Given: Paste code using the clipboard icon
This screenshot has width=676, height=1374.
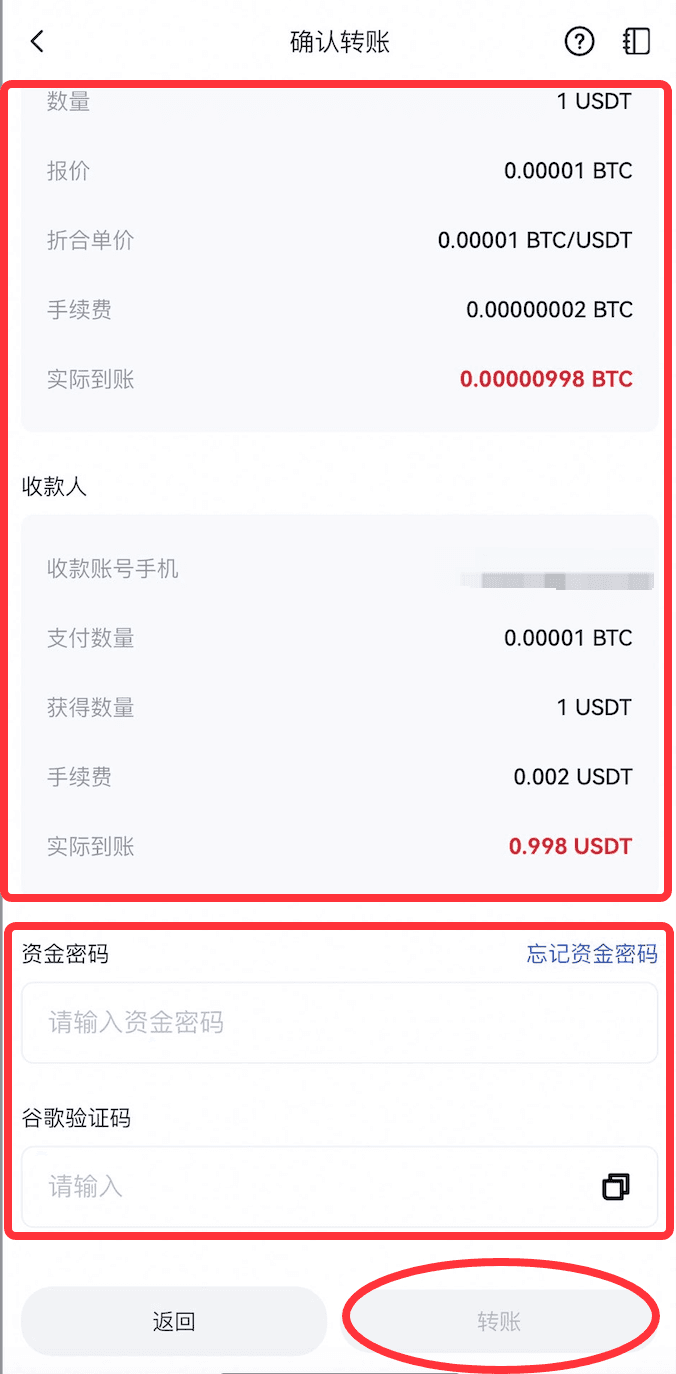Looking at the screenshot, I should (x=616, y=1187).
